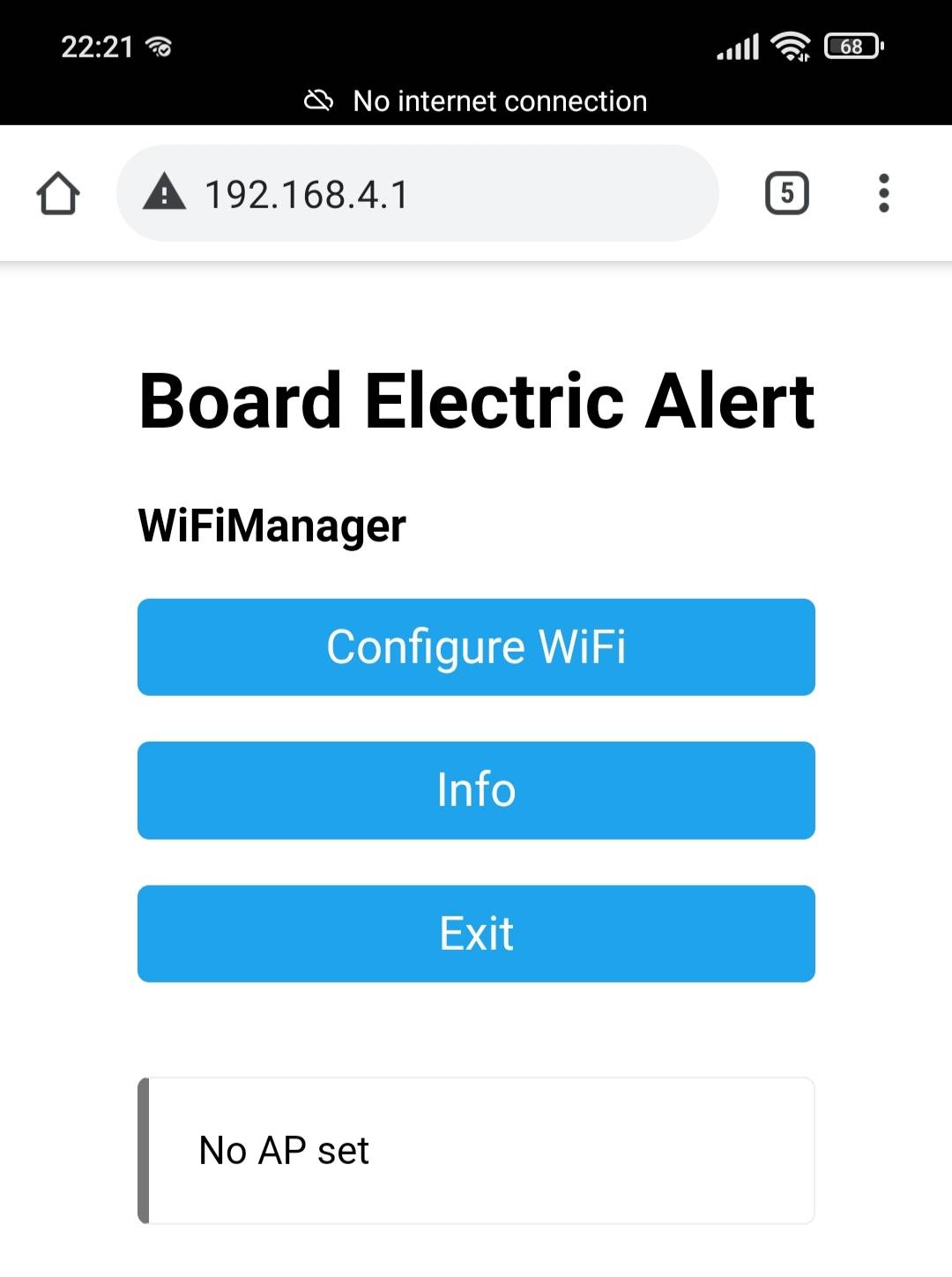Tap the 192.168.4.1 address bar
Screen dimensions: 952x1277
pos(418,193)
